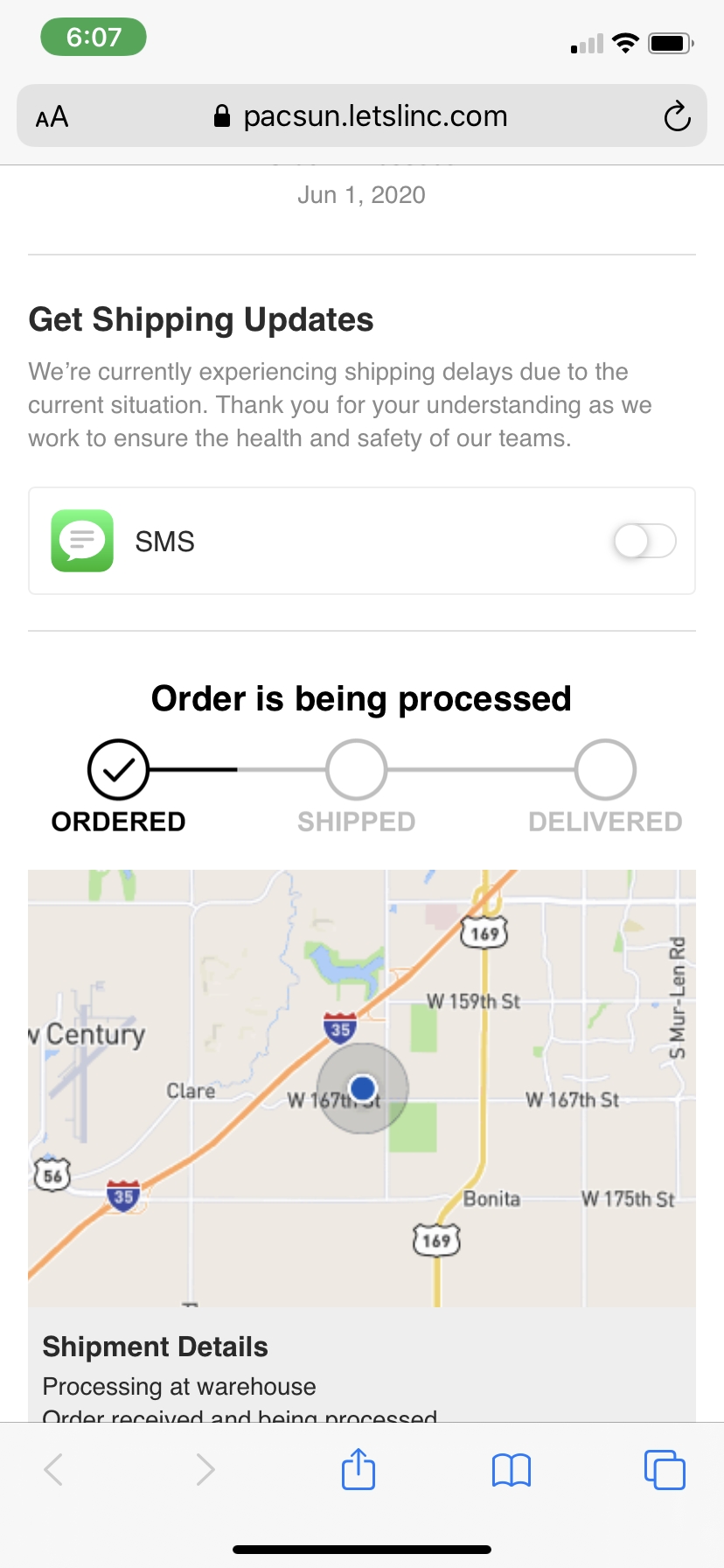
Task: Open the shipment location map
Action: coord(362,1088)
